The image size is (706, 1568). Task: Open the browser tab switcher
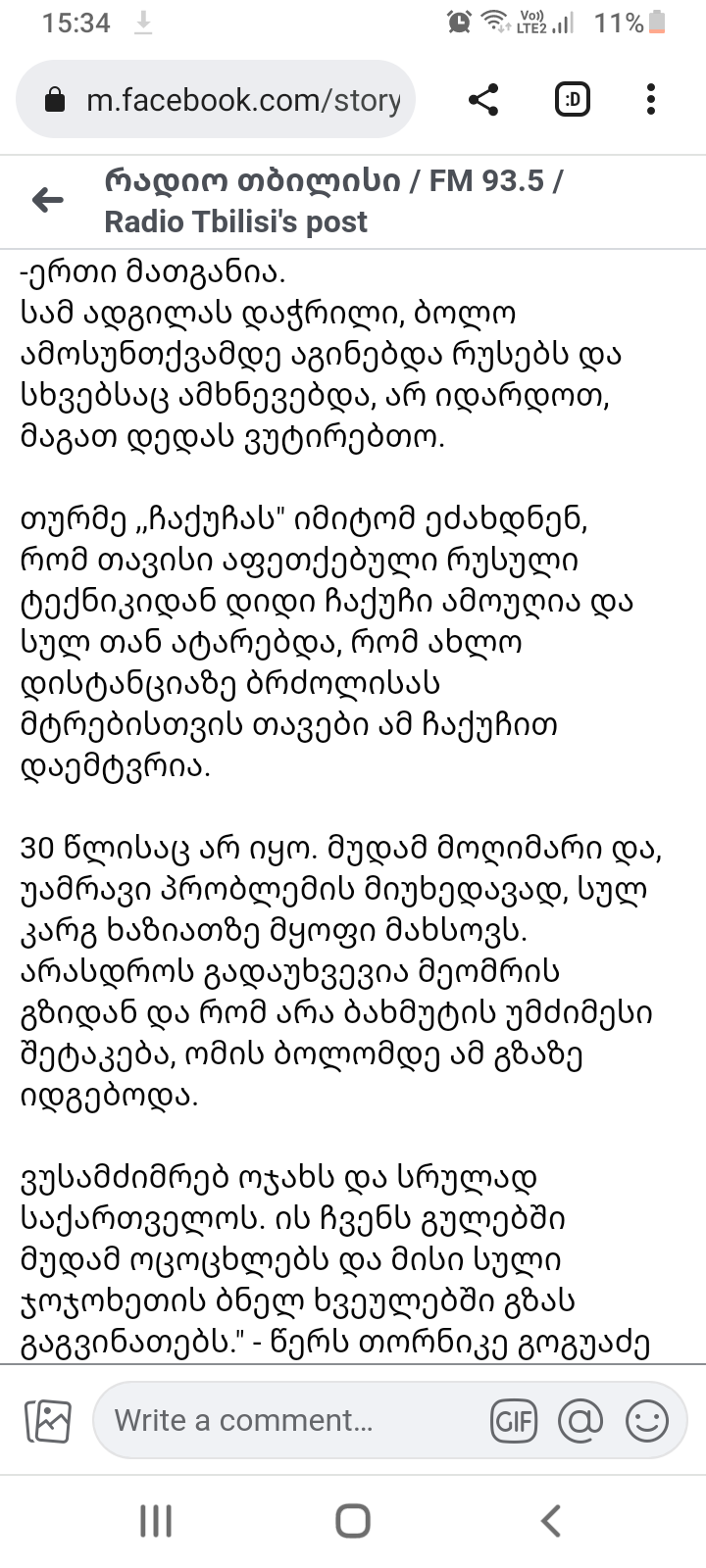click(x=573, y=100)
